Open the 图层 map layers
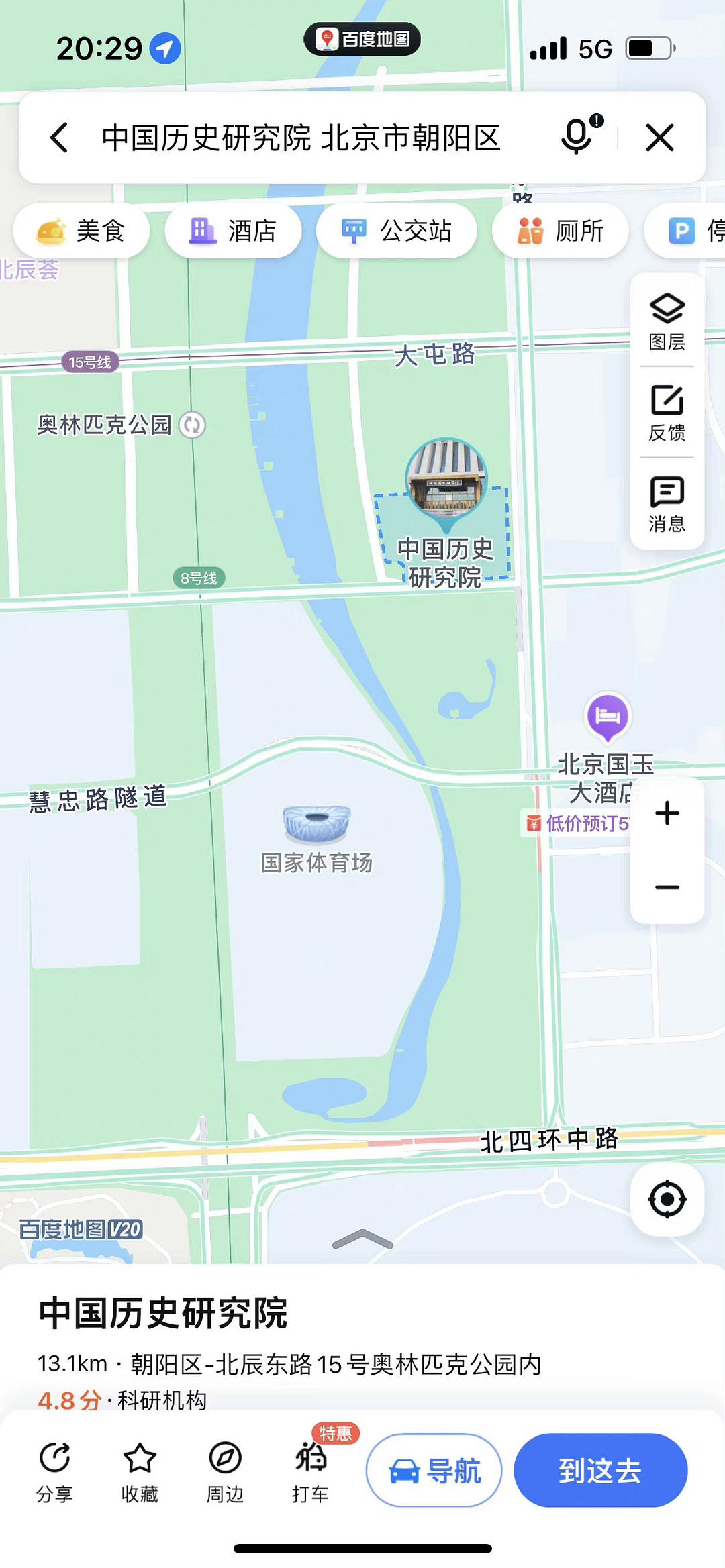The width and height of the screenshot is (725, 1568). click(667, 322)
